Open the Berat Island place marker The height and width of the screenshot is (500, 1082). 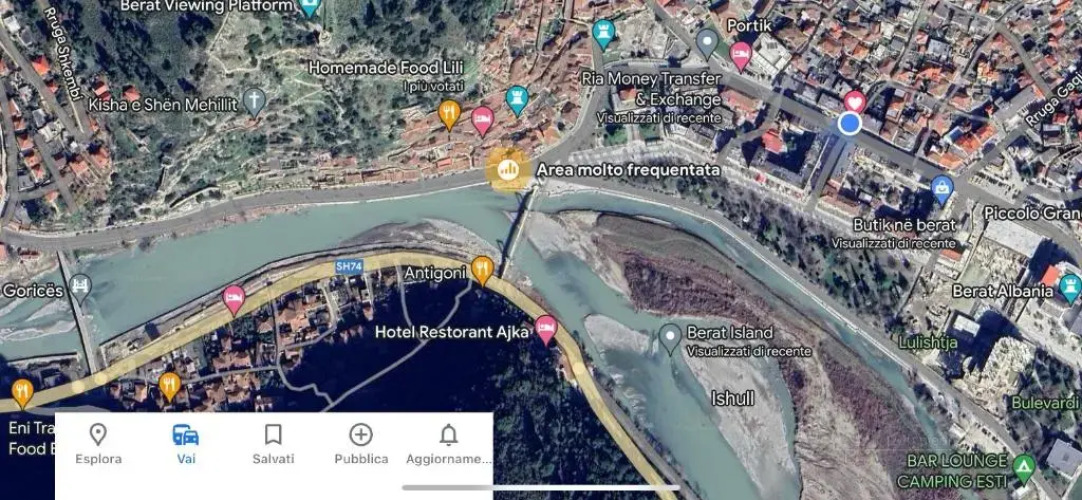(x=670, y=336)
